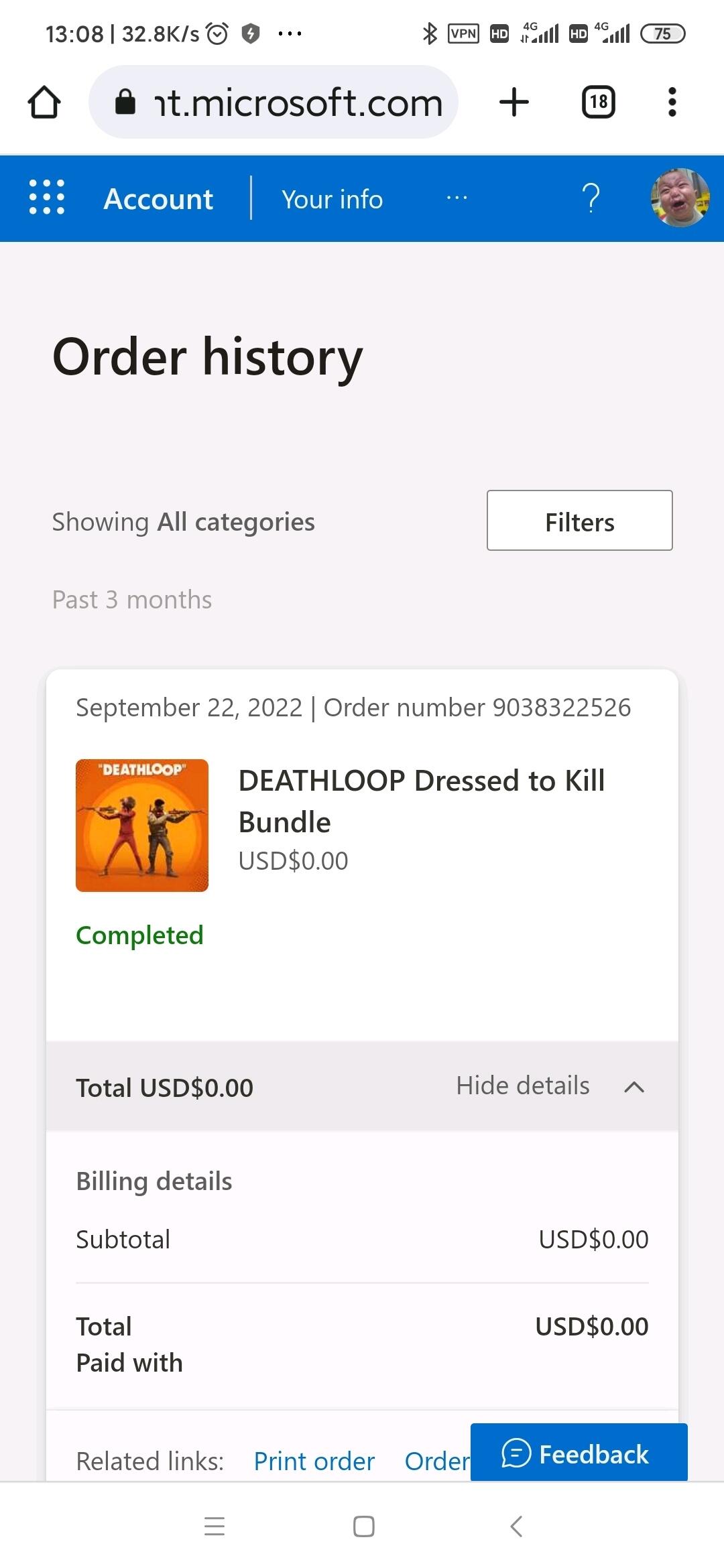The width and height of the screenshot is (724, 1568).
Task: Tap the browser home icon
Action: (x=44, y=102)
